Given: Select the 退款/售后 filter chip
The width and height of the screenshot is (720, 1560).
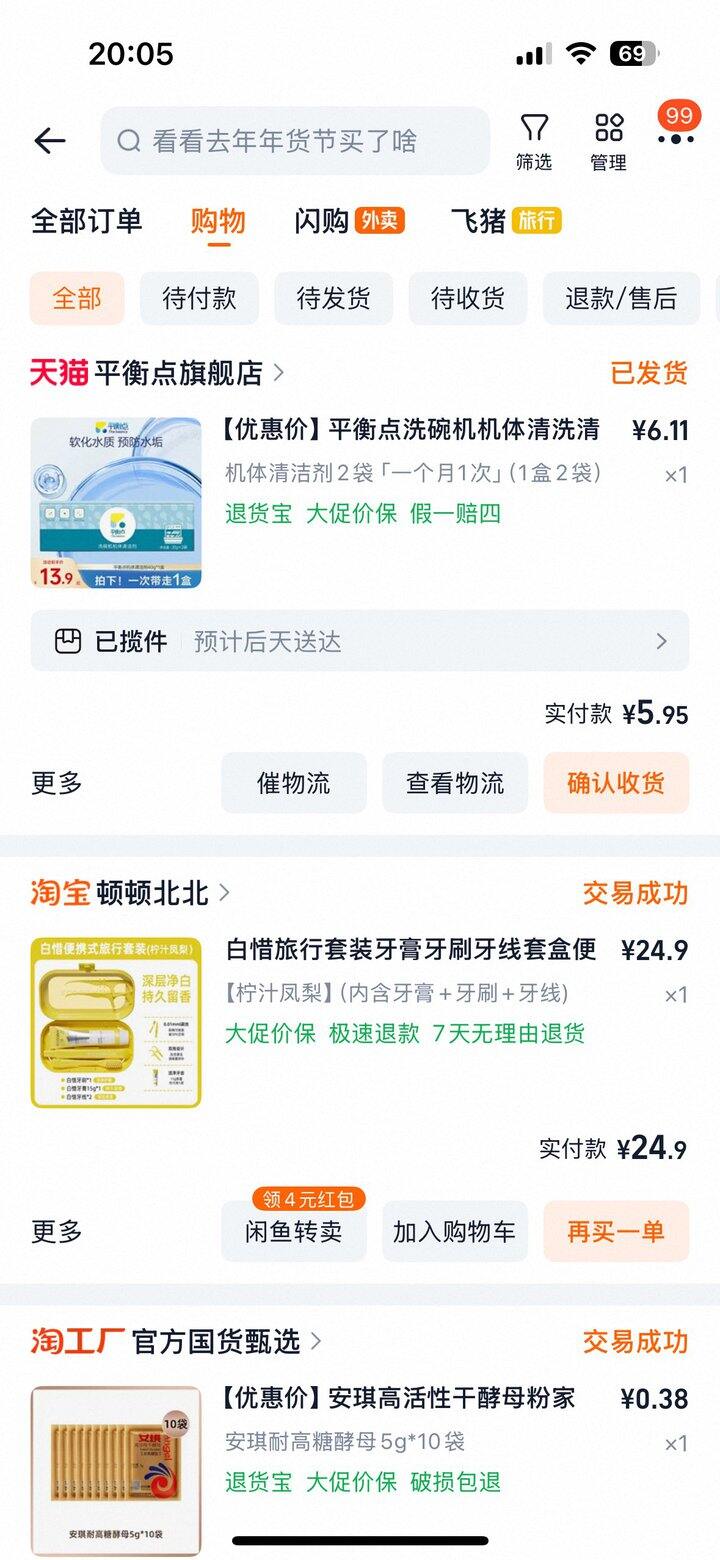Looking at the screenshot, I should tap(621, 298).
